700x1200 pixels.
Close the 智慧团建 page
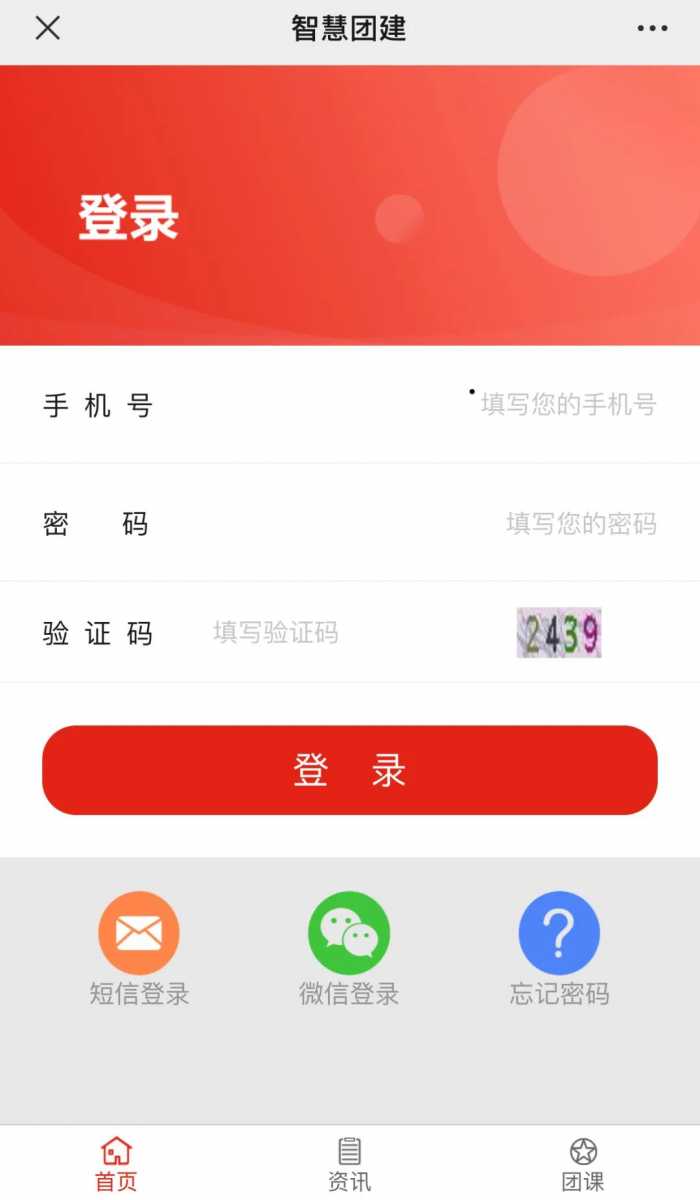pos(47,28)
